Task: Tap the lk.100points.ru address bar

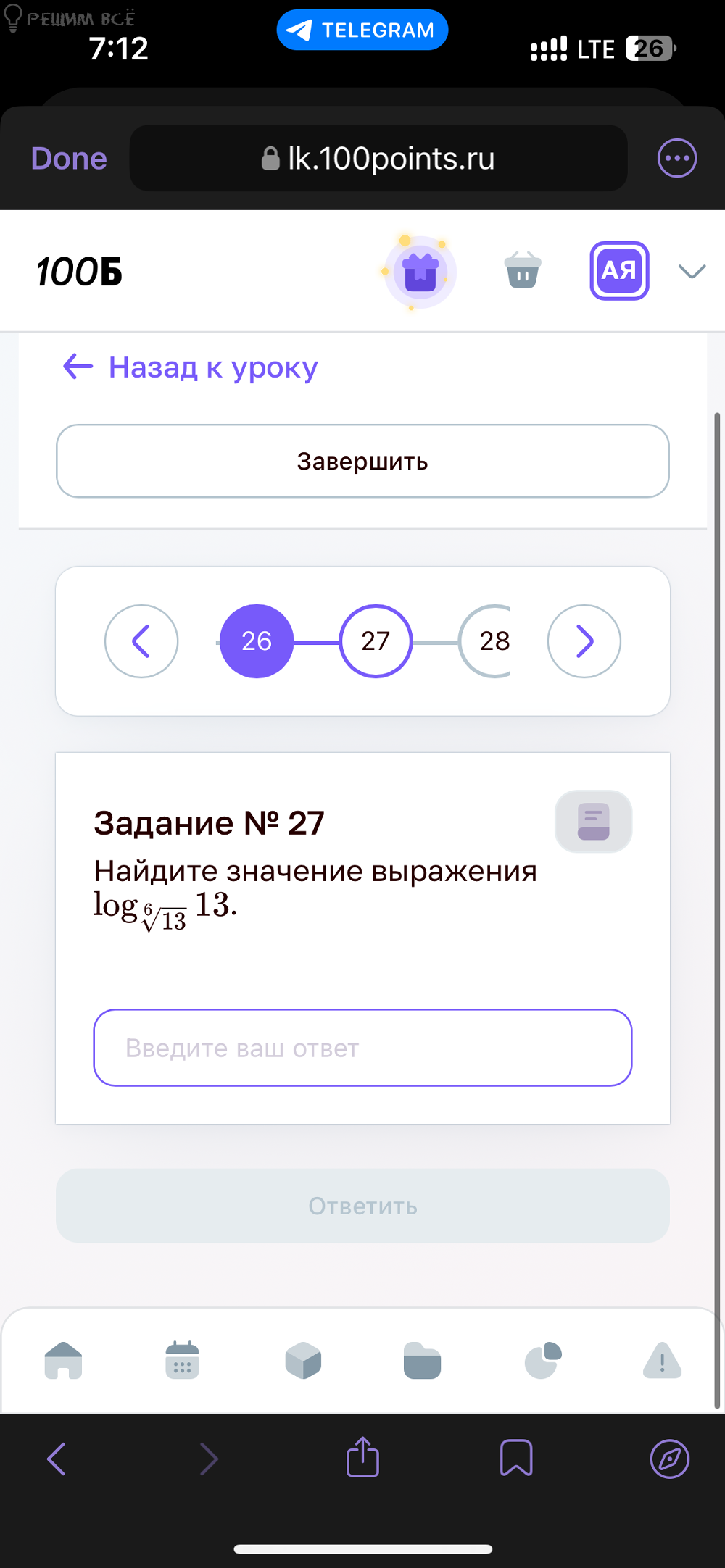Action: (378, 158)
